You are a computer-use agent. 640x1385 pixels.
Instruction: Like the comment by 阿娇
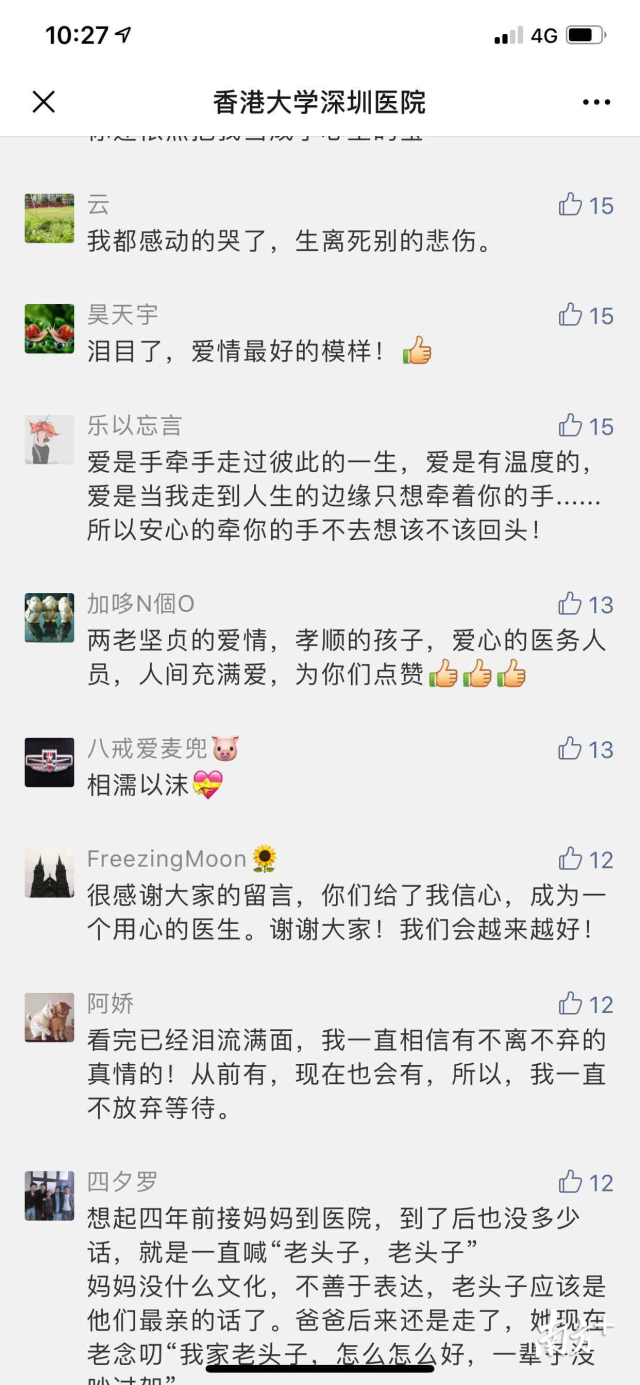click(571, 1004)
